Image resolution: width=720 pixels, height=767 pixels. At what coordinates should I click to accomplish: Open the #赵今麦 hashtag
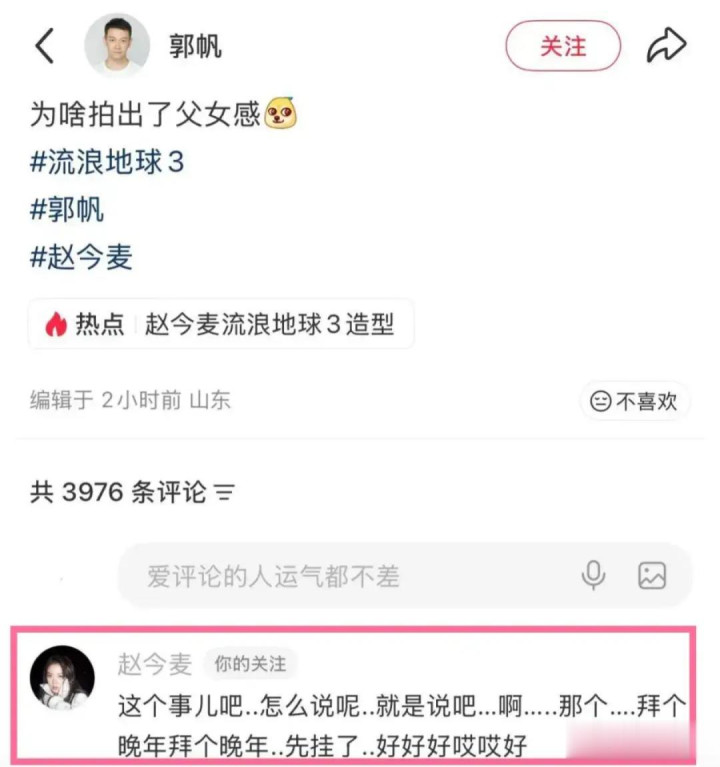[81, 257]
